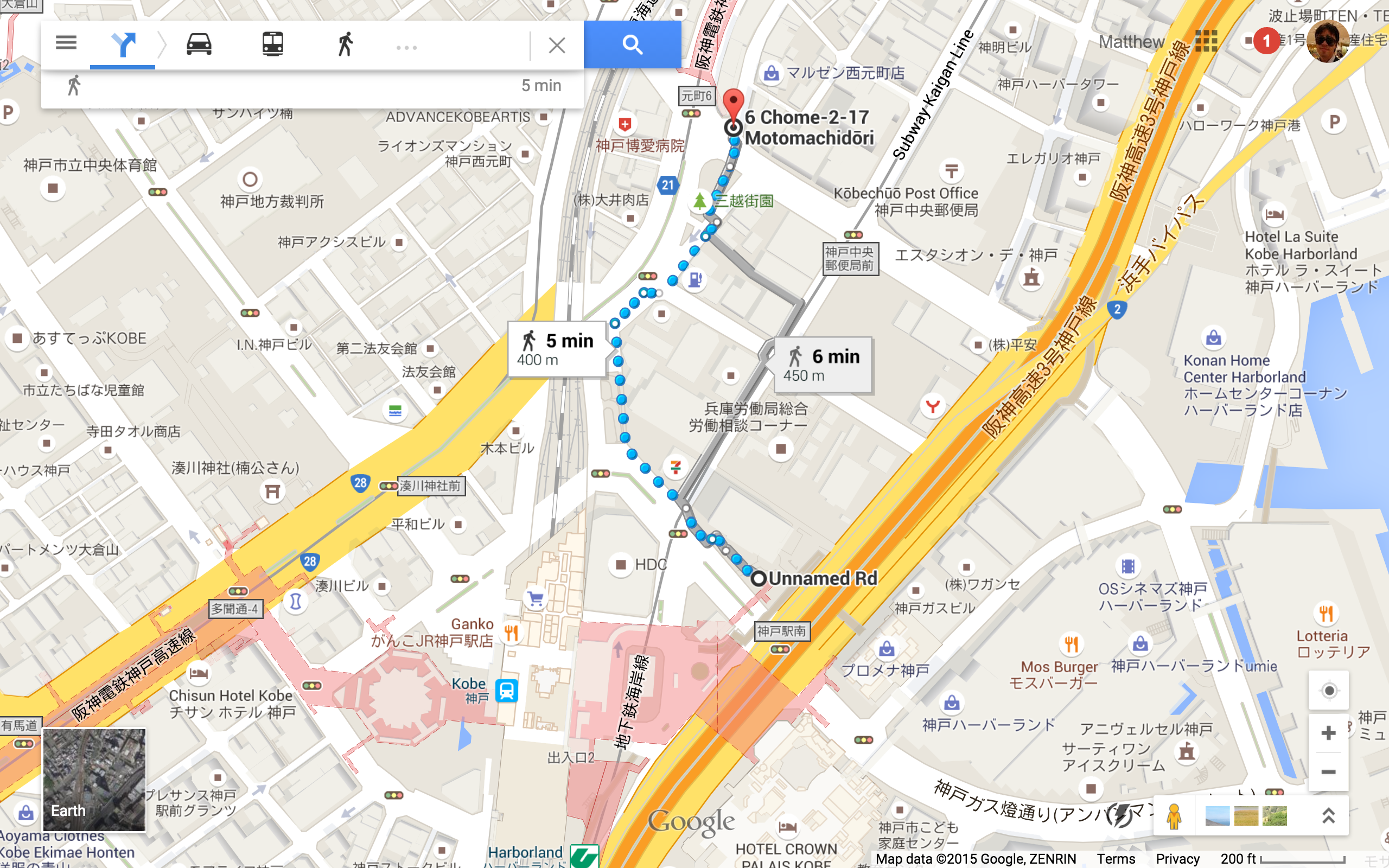Viewport: 1389px width, 868px height.
Task: Switch to driving directions
Action: pos(199,44)
